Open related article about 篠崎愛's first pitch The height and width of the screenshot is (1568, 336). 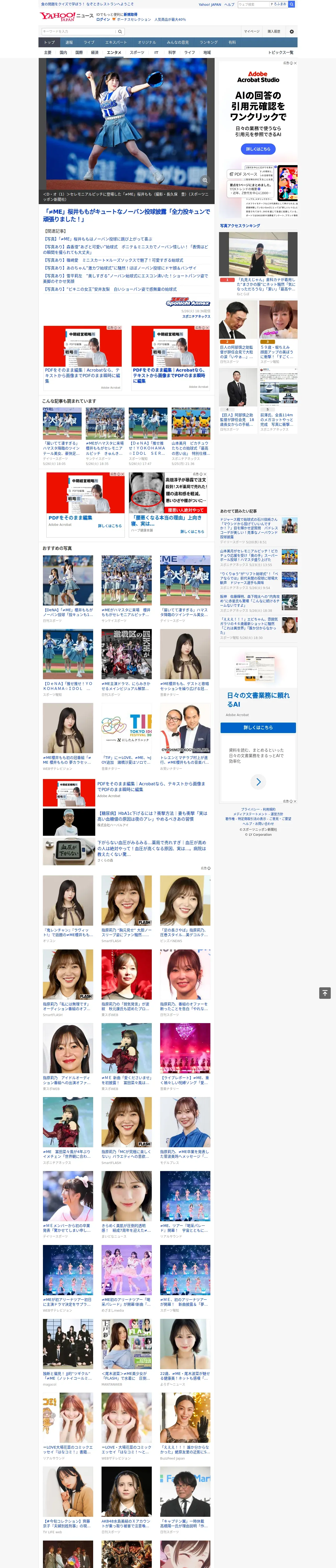click(113, 260)
